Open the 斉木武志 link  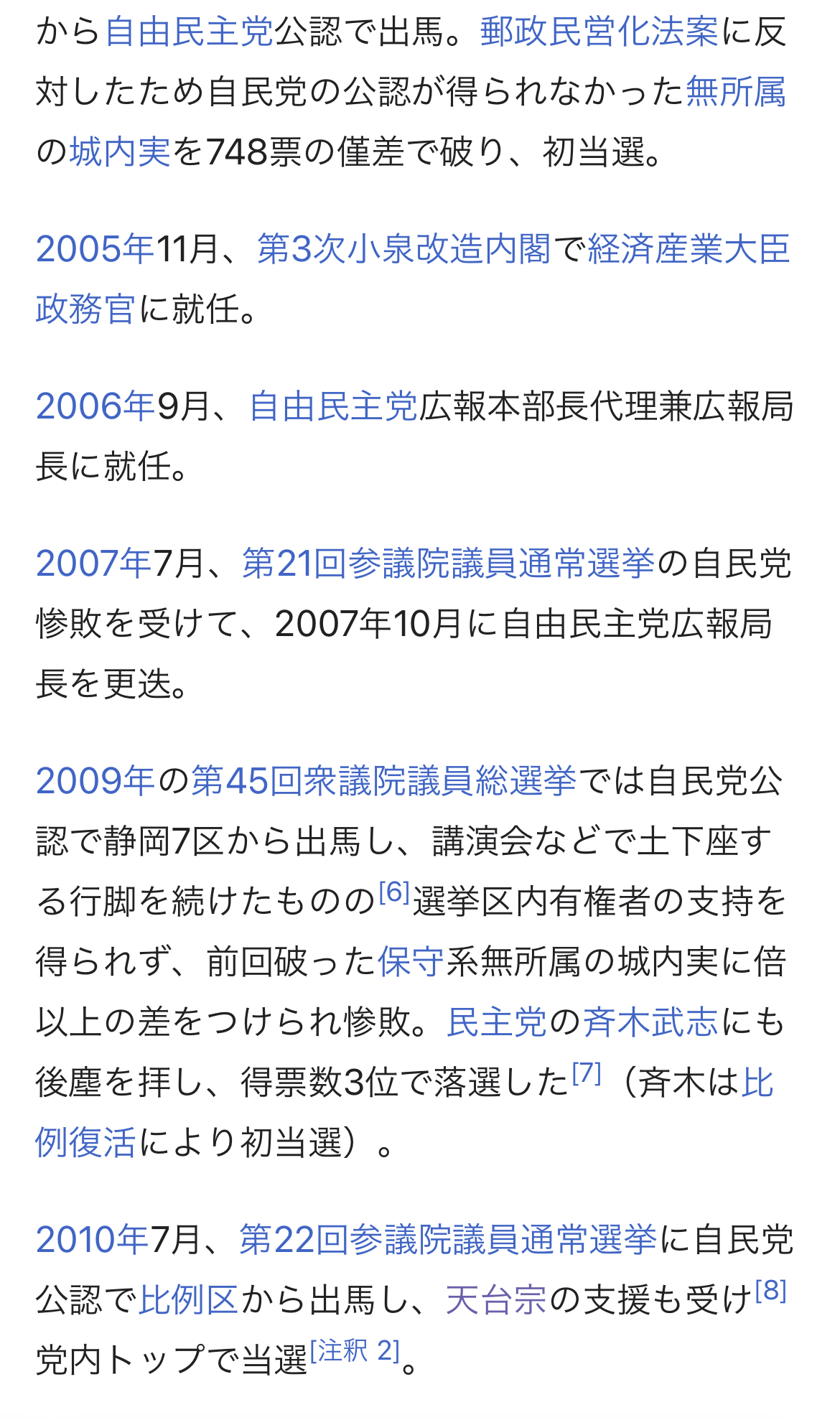pos(650,1022)
